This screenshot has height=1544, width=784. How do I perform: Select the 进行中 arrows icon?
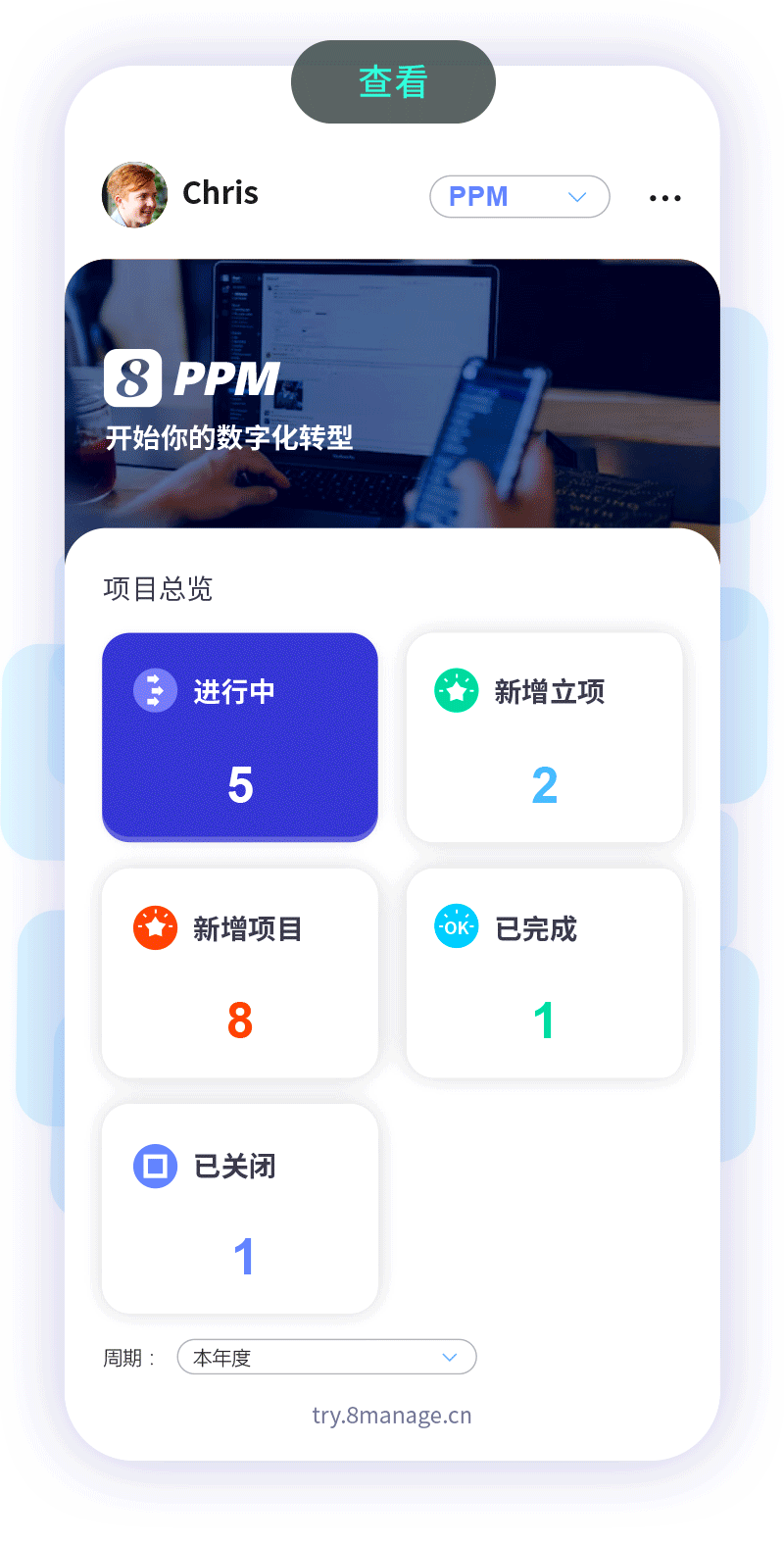coord(155,690)
